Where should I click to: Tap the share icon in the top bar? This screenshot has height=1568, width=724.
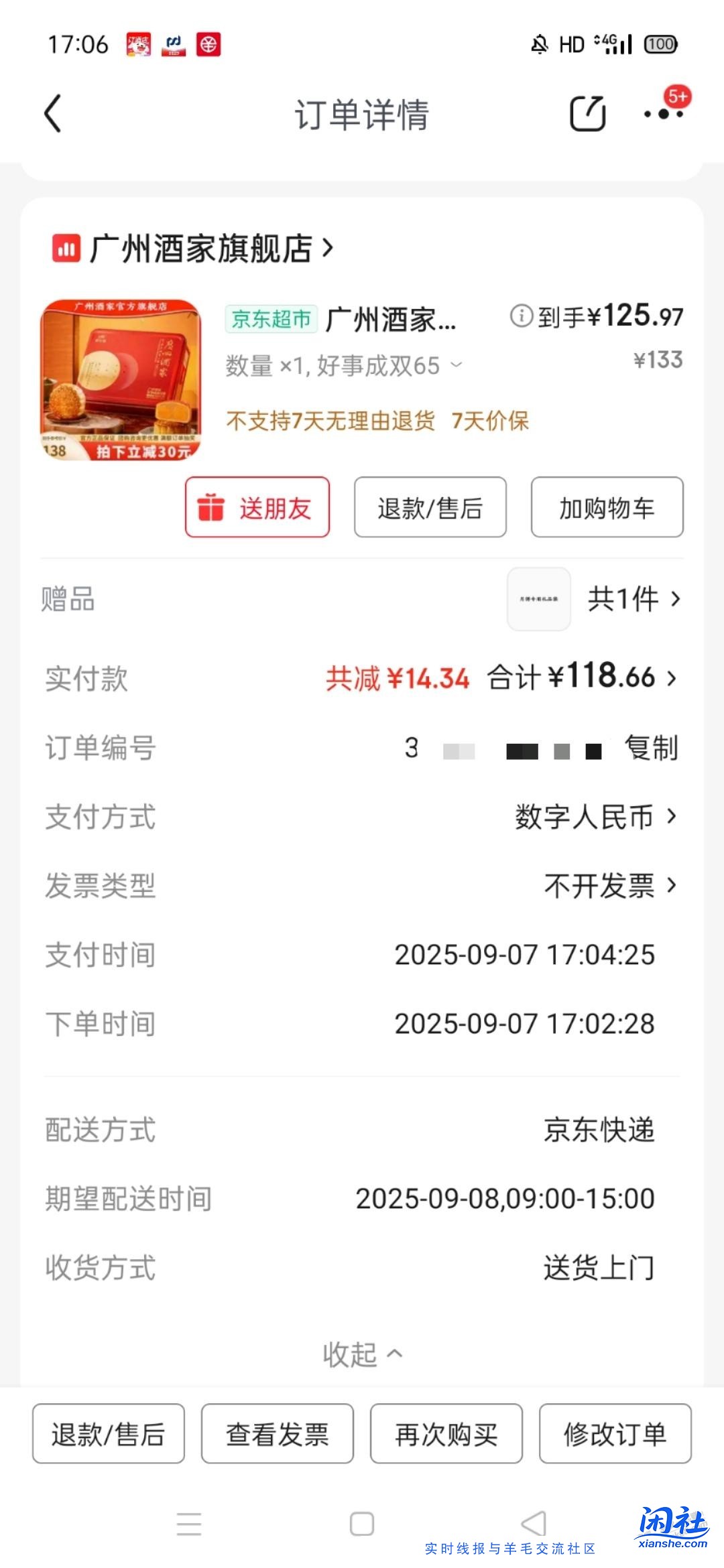click(589, 114)
